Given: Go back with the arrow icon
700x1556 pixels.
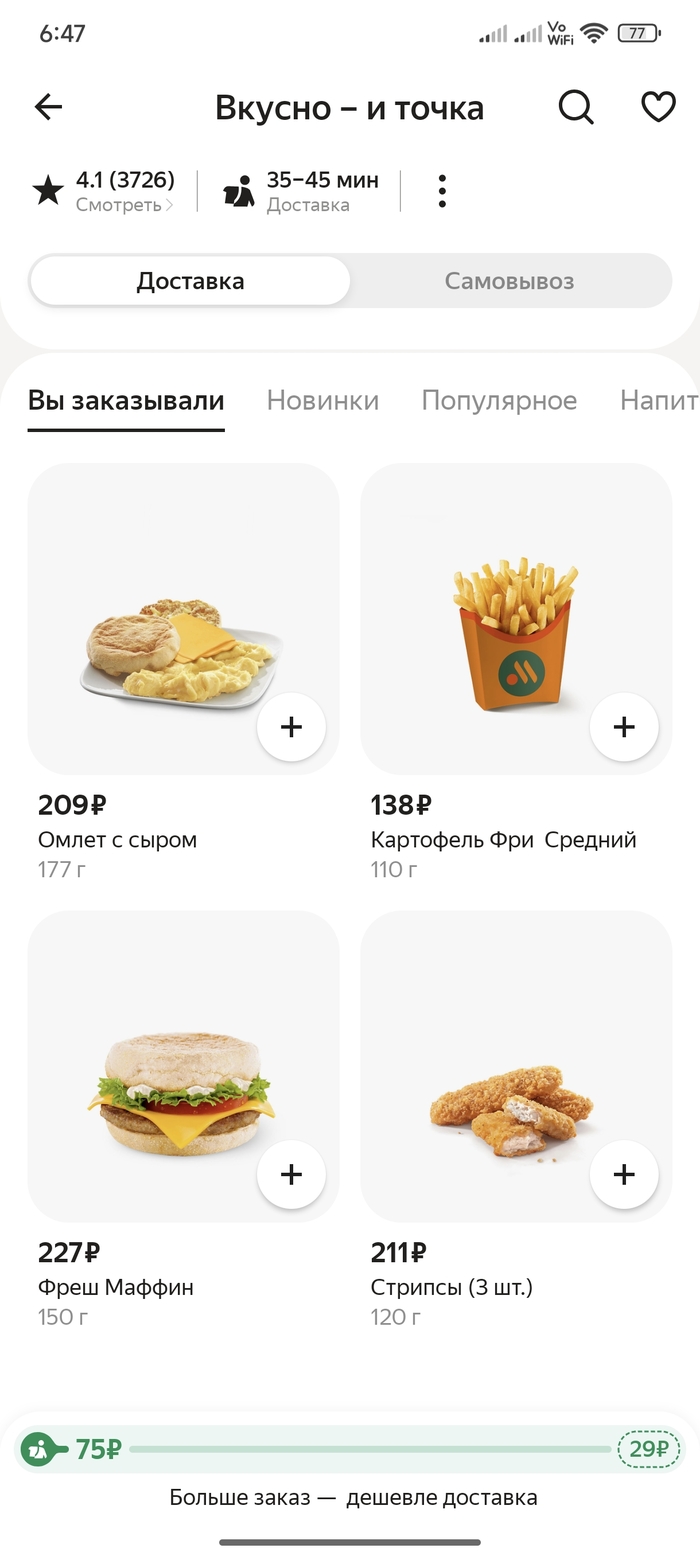Looking at the screenshot, I should point(48,107).
